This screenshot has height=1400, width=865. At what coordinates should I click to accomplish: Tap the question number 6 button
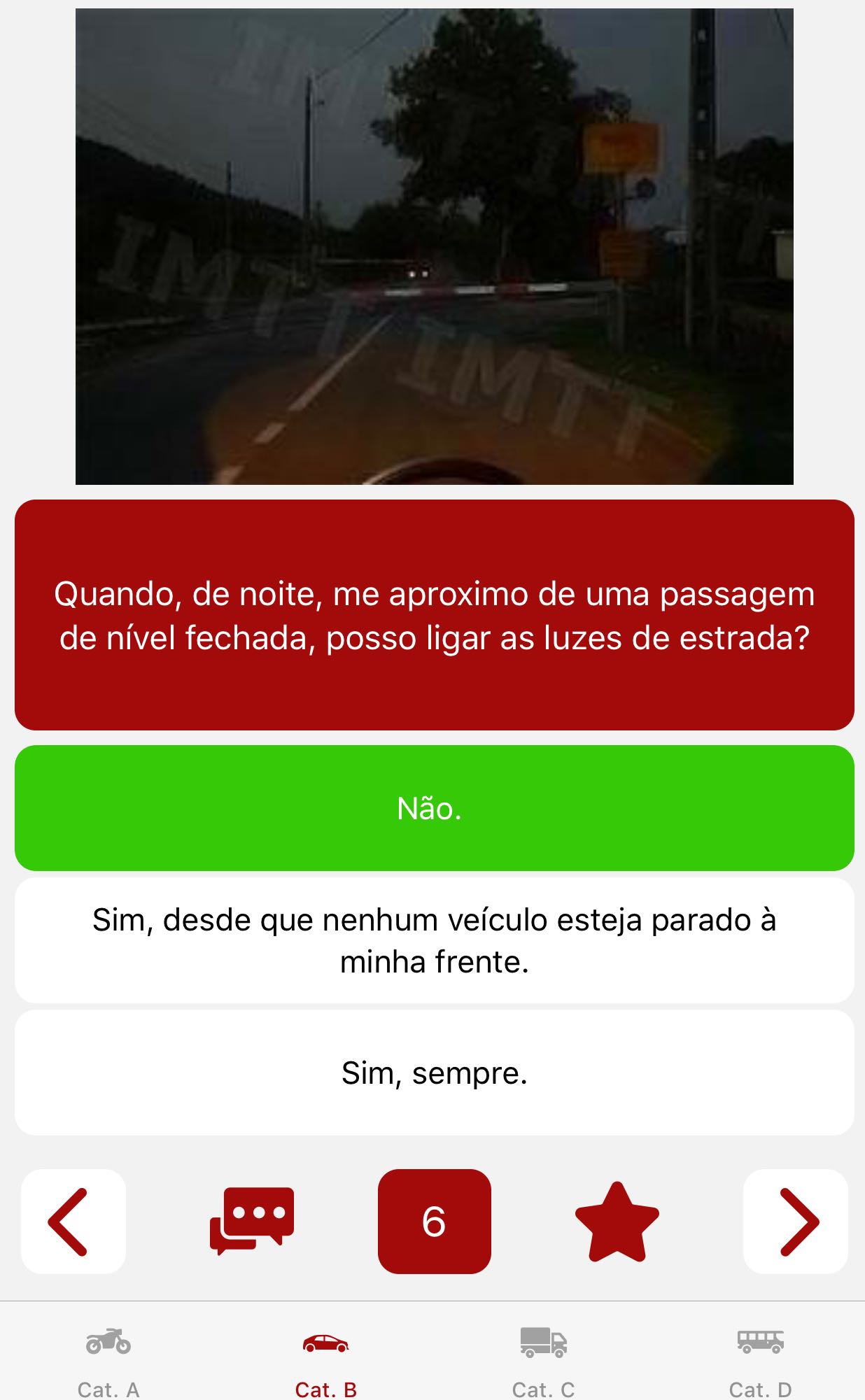[x=434, y=1222]
